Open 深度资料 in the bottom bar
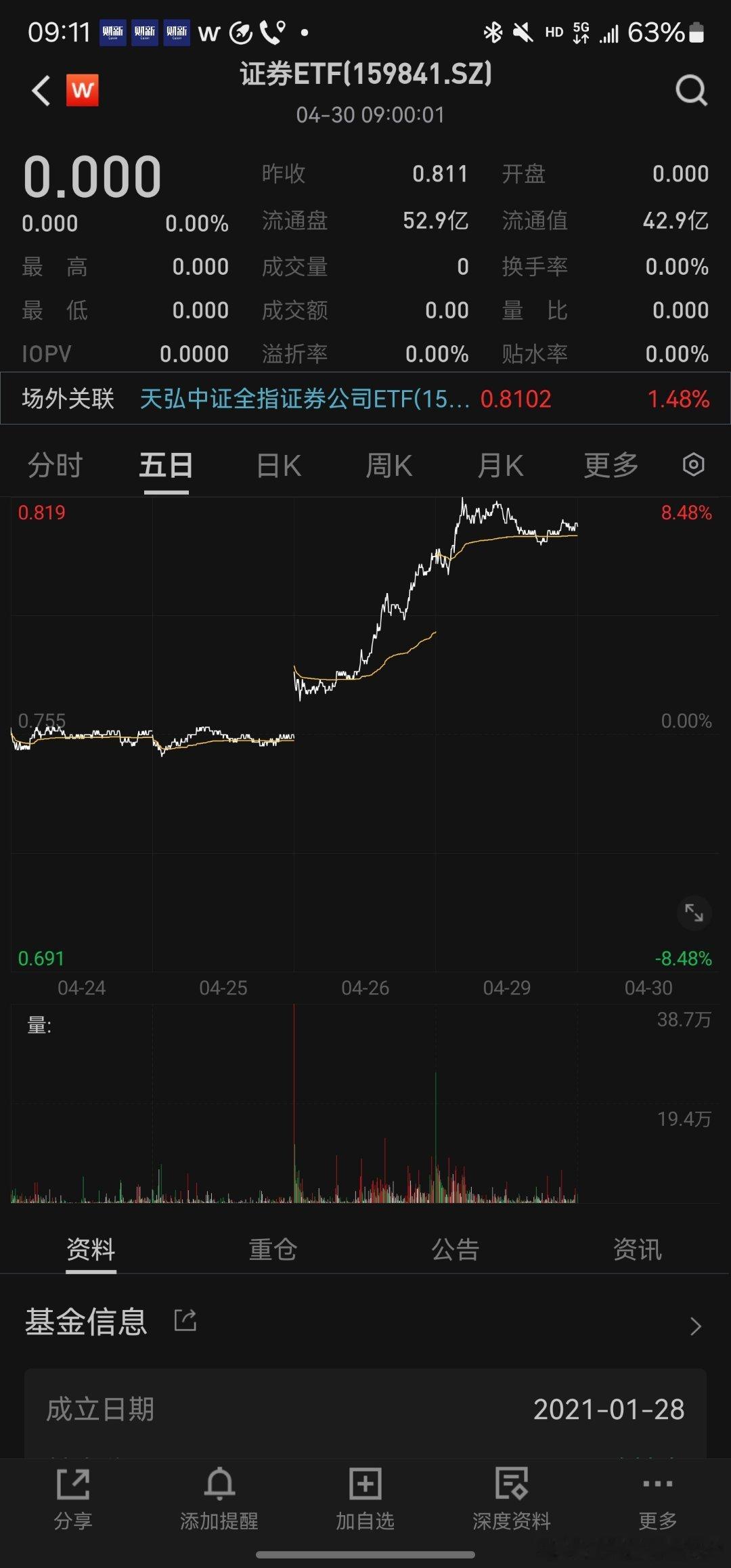Viewport: 731px width, 1568px height. [512, 1498]
